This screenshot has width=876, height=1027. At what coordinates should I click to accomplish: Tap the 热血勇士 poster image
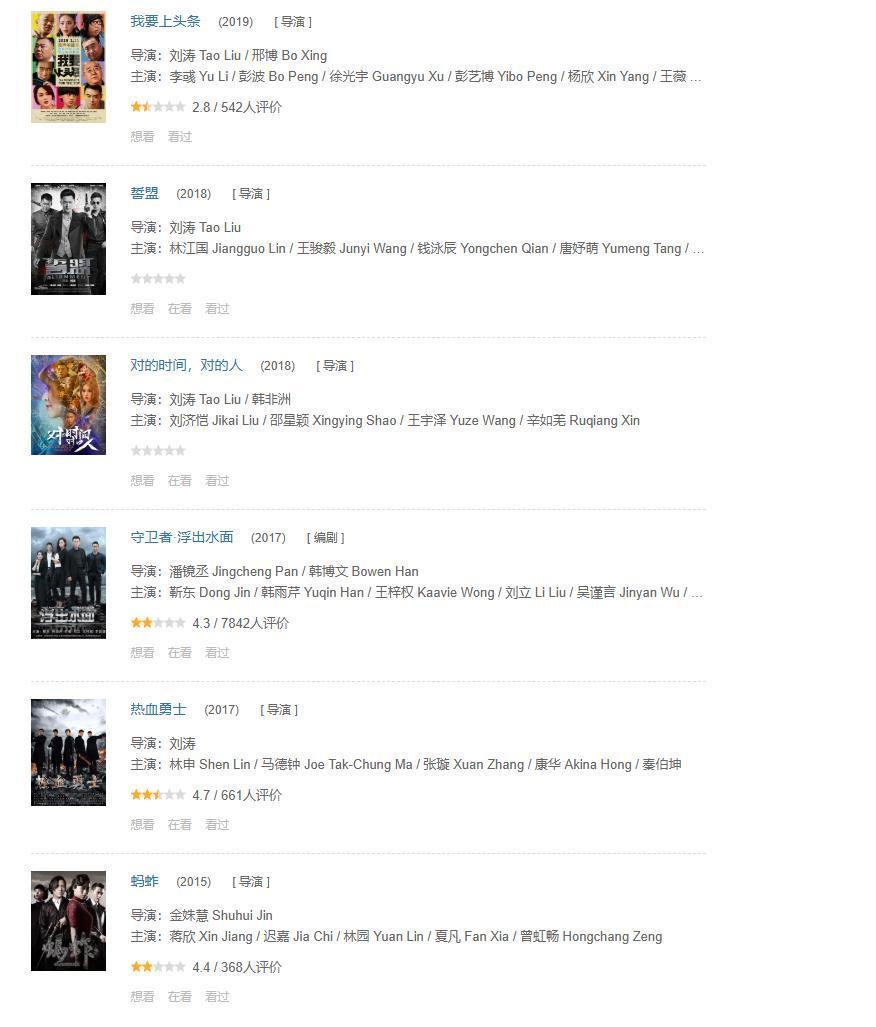[68, 753]
